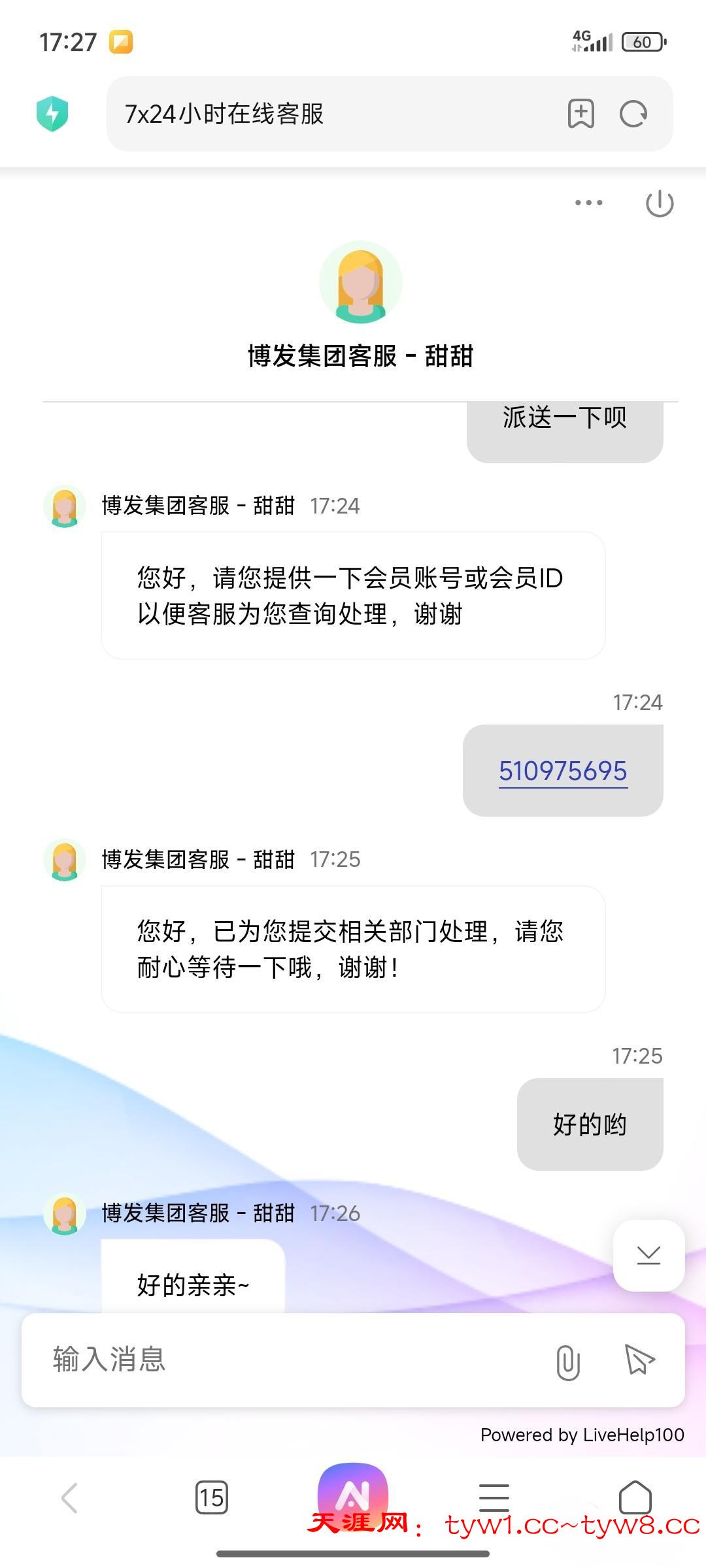The image size is (706, 1568).
Task: Open the three-dot chat options menu
Action: click(588, 203)
